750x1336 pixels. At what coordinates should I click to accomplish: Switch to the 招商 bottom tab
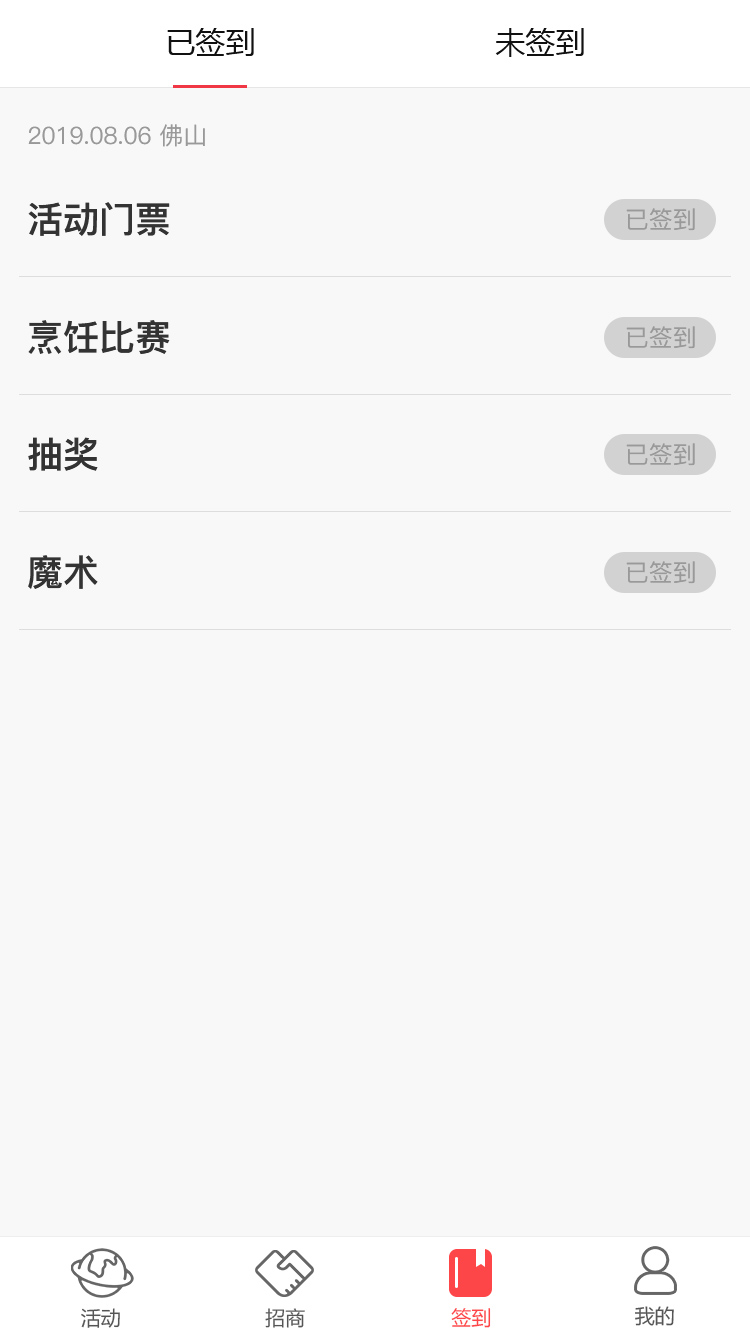[x=285, y=1287]
